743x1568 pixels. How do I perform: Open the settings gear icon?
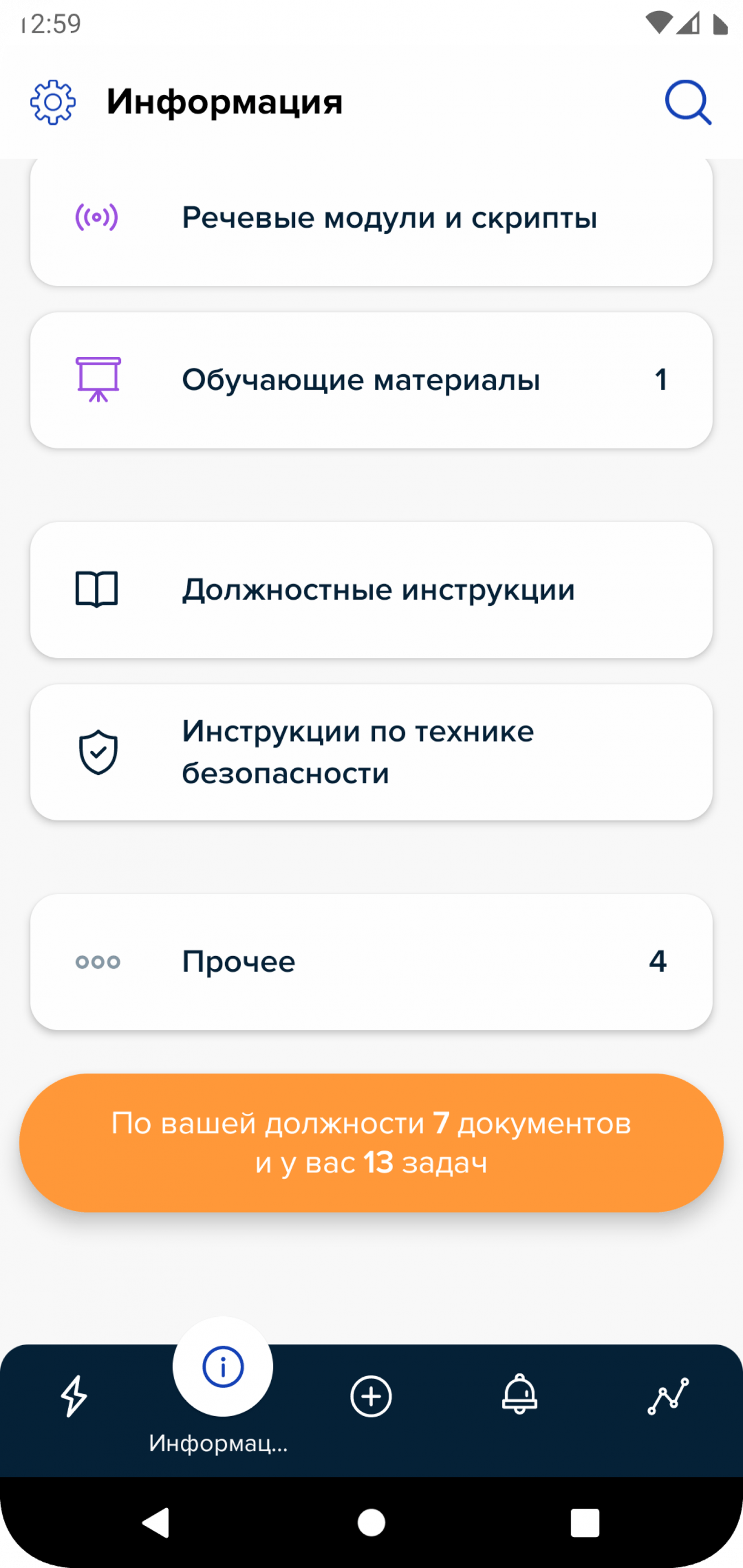tap(53, 102)
